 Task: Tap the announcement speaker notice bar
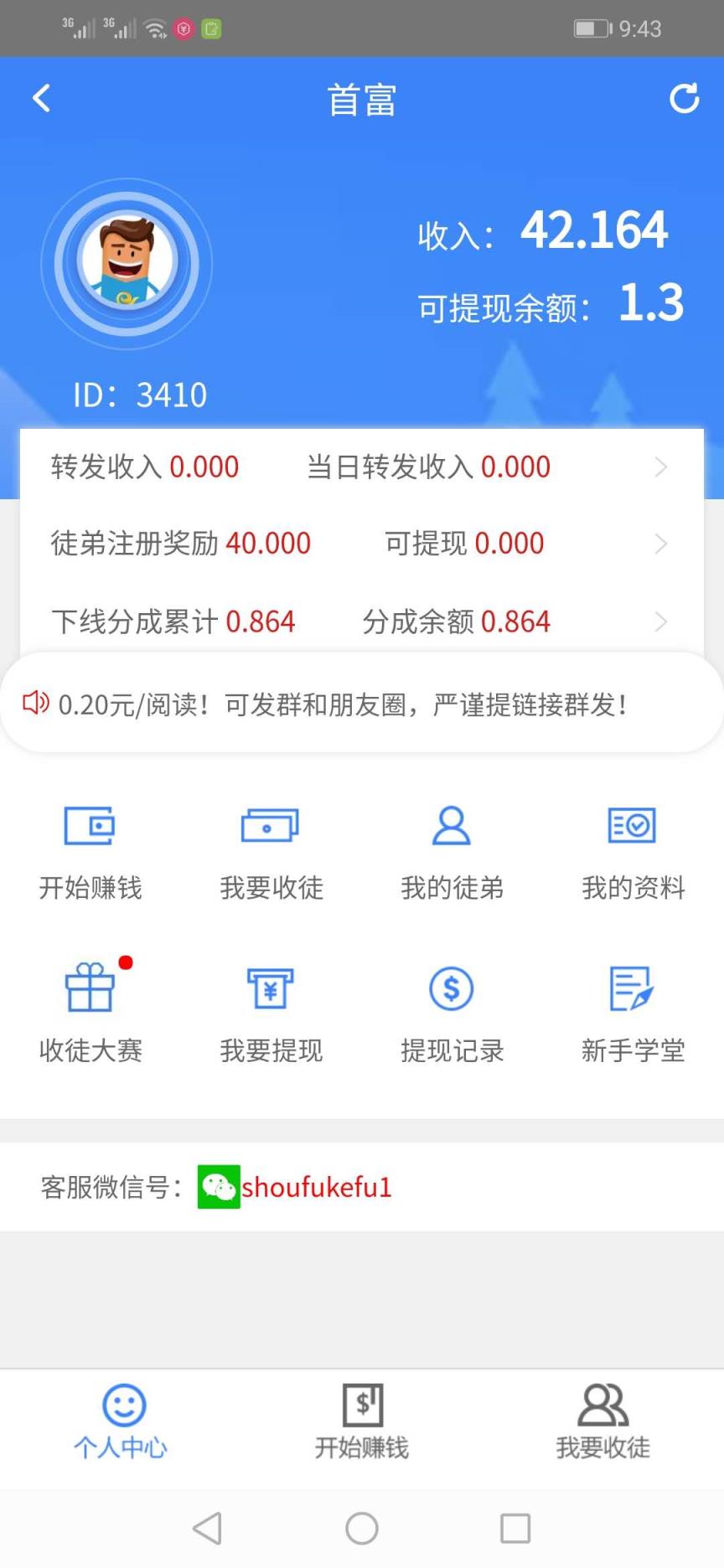[x=361, y=704]
